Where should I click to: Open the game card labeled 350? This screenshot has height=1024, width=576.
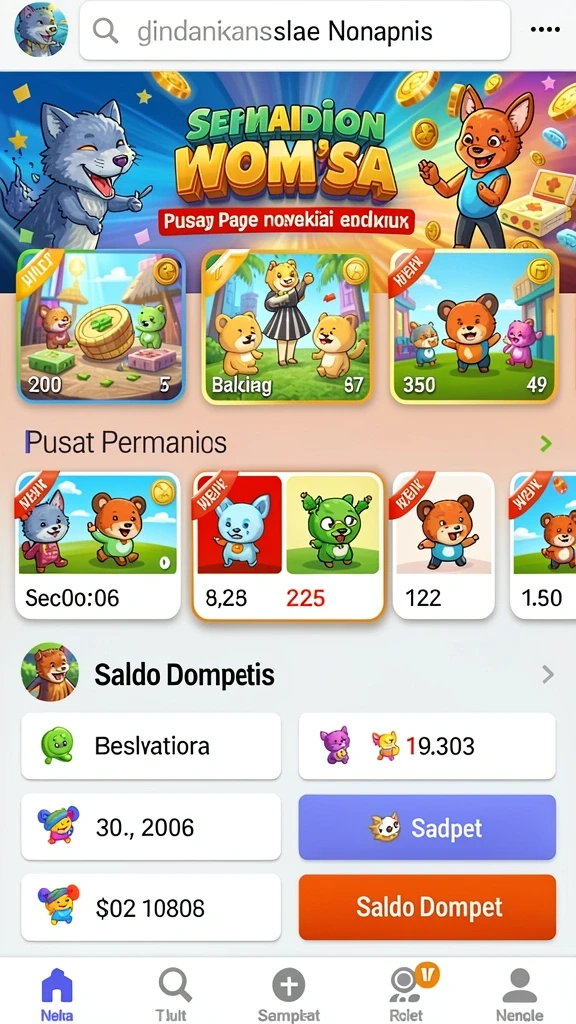(x=474, y=325)
